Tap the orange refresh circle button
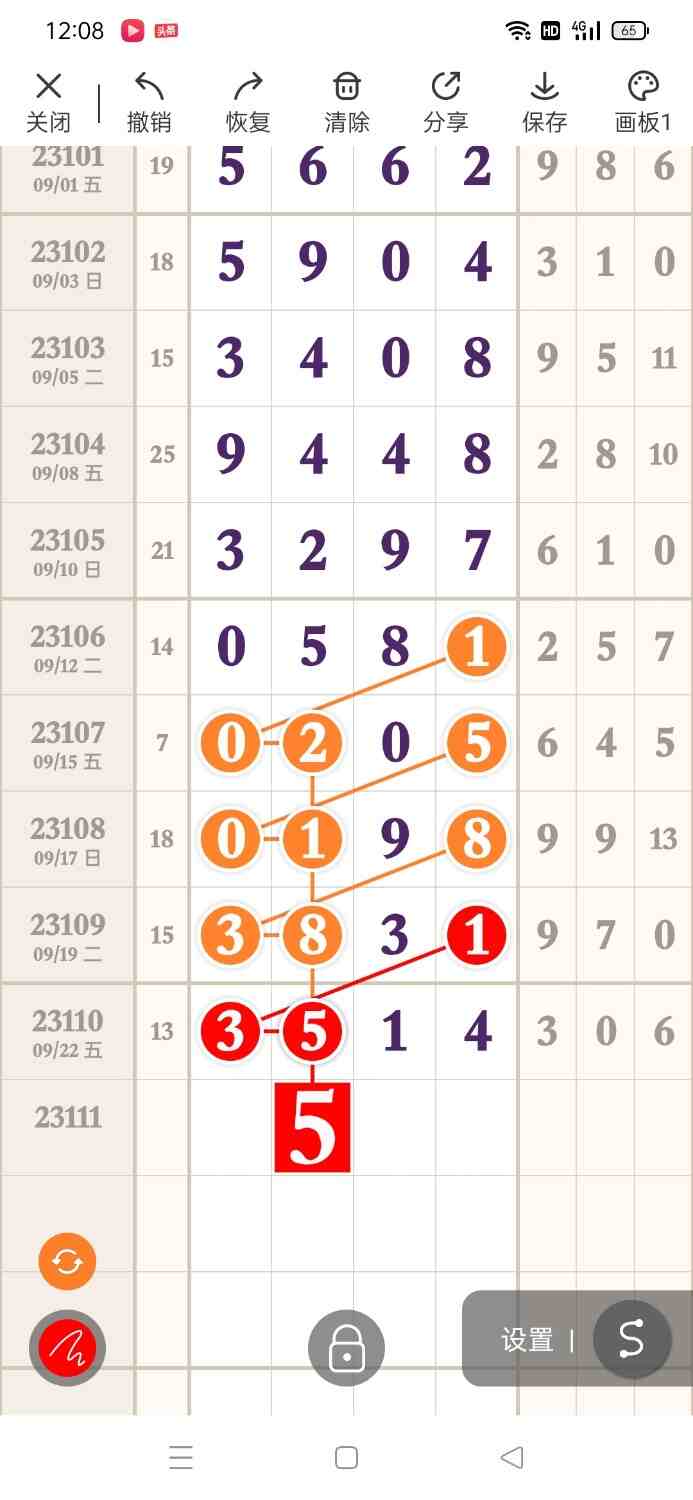 click(x=67, y=1261)
